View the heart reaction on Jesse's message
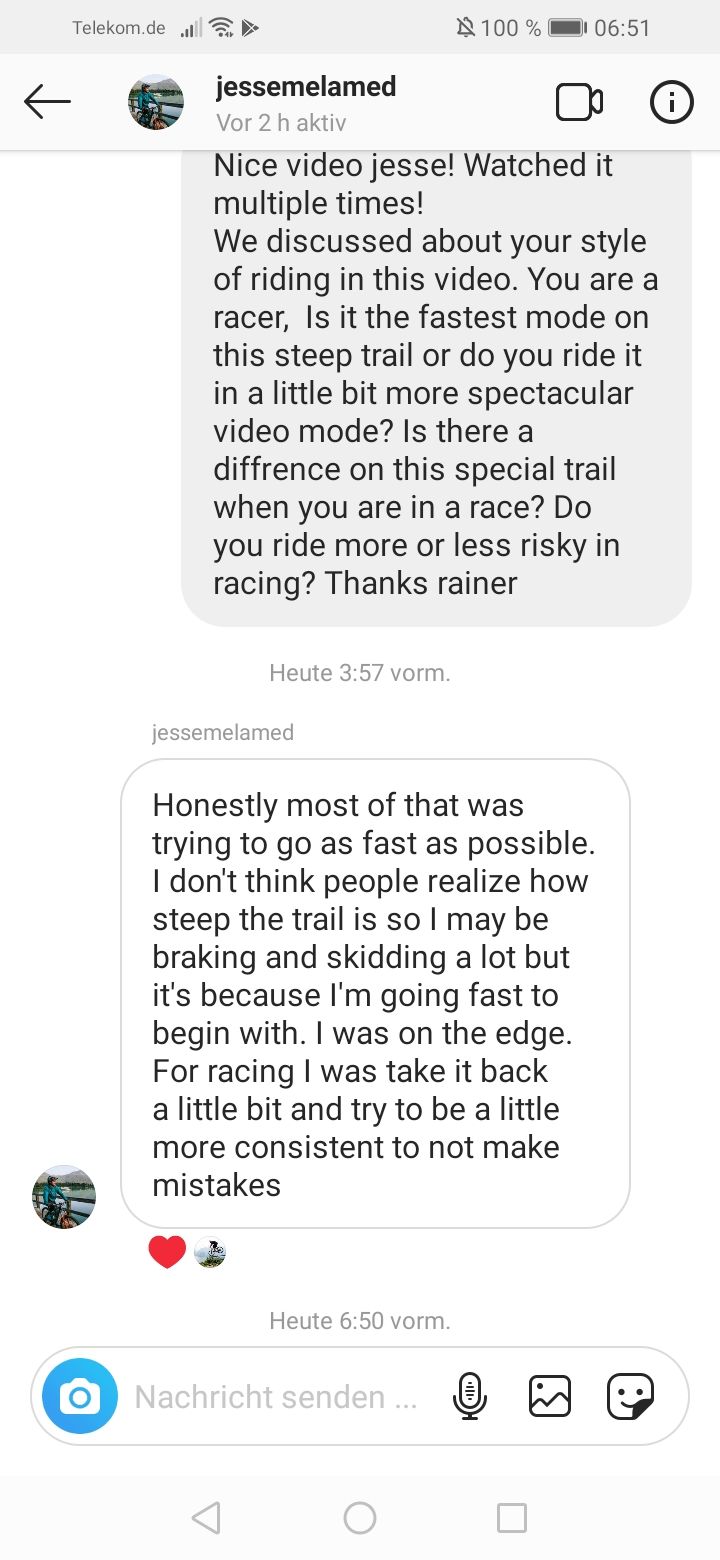This screenshot has height=1560, width=720. [x=167, y=1252]
